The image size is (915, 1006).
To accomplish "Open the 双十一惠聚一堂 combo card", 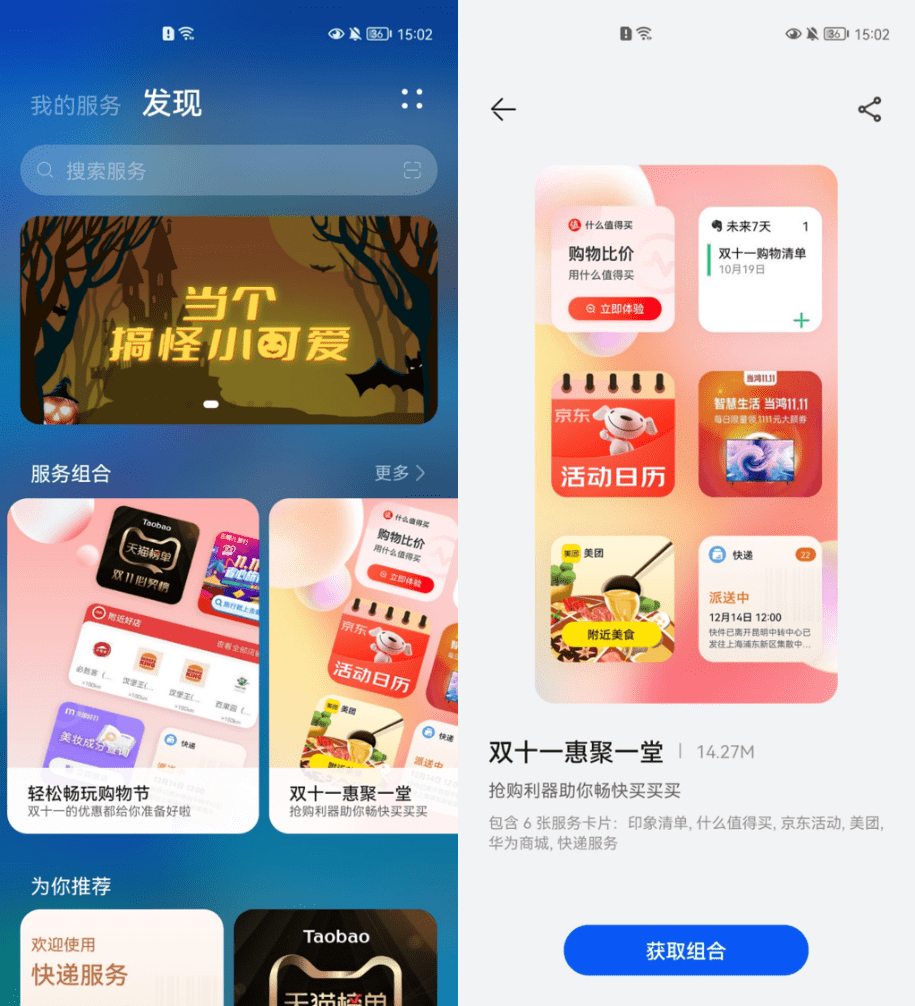I will point(363,665).
